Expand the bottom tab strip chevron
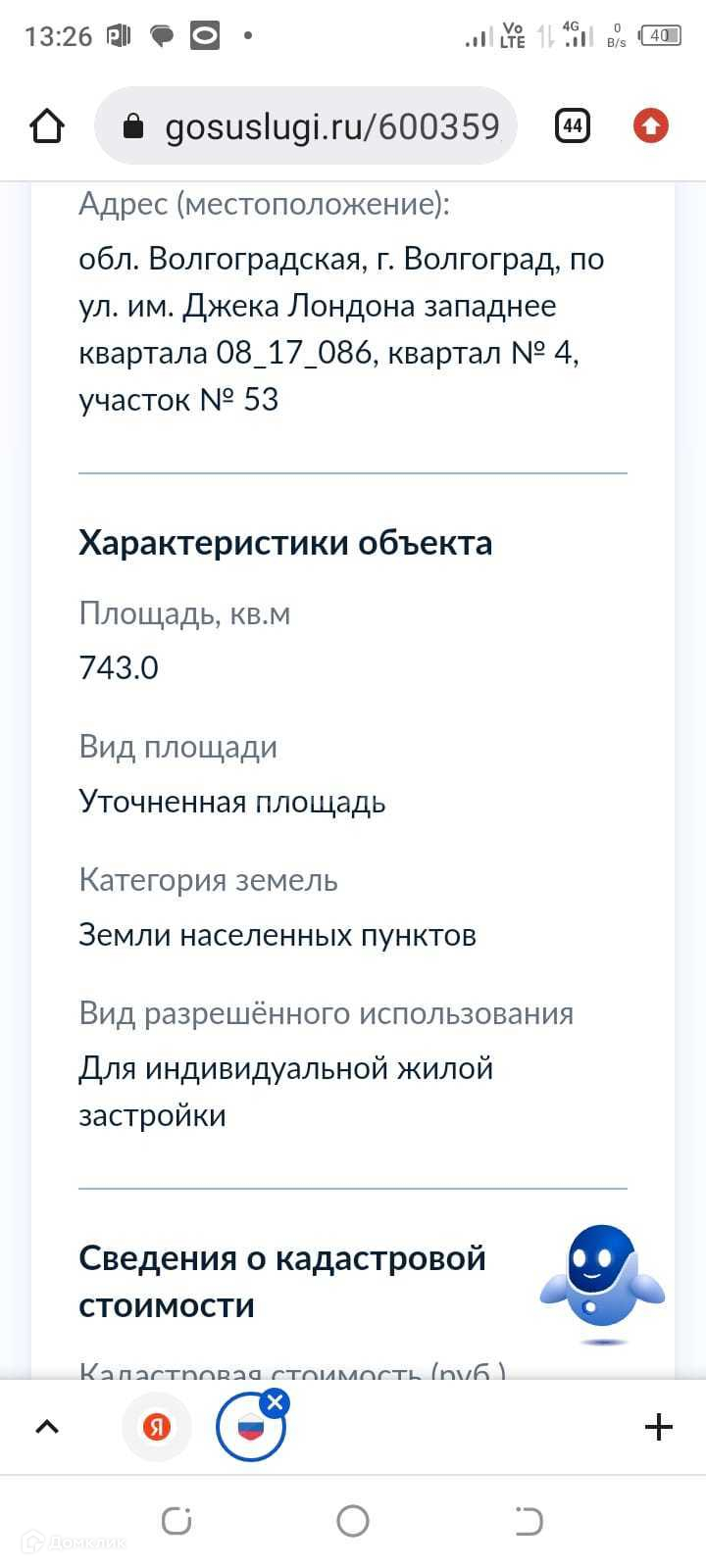 point(47,1427)
